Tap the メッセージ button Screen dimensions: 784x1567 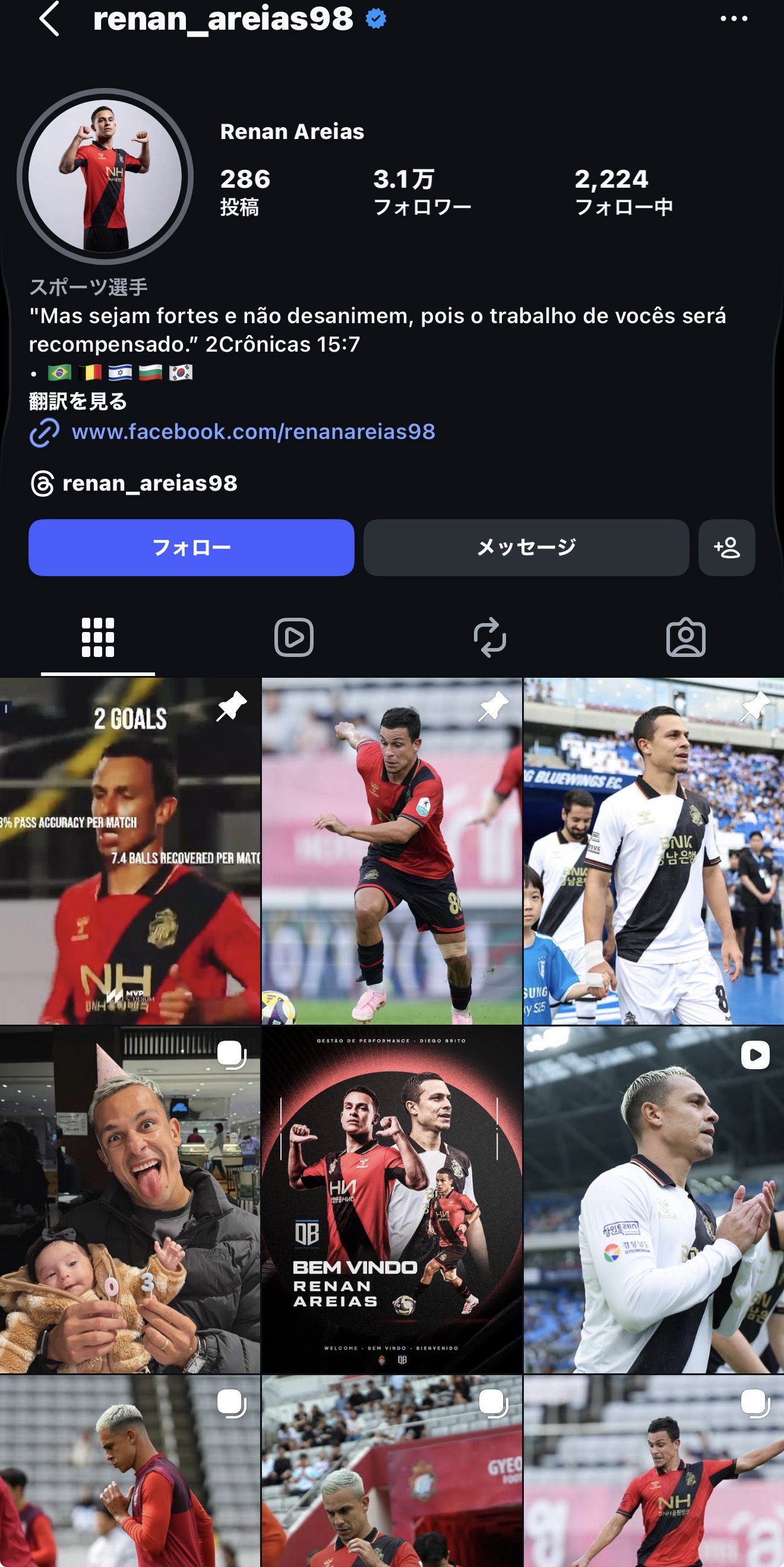[x=526, y=548]
